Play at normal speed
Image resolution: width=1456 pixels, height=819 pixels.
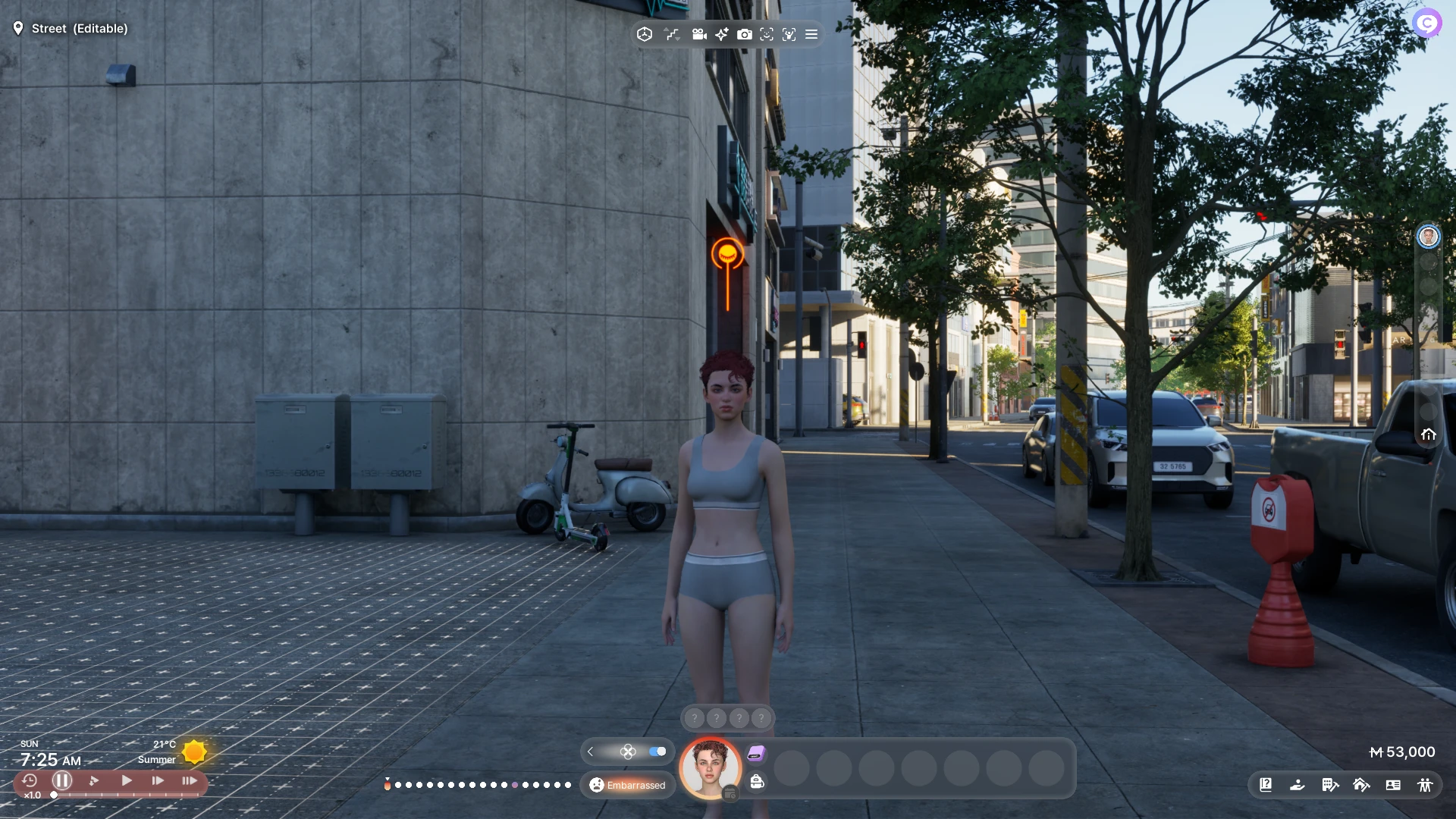[x=127, y=780]
